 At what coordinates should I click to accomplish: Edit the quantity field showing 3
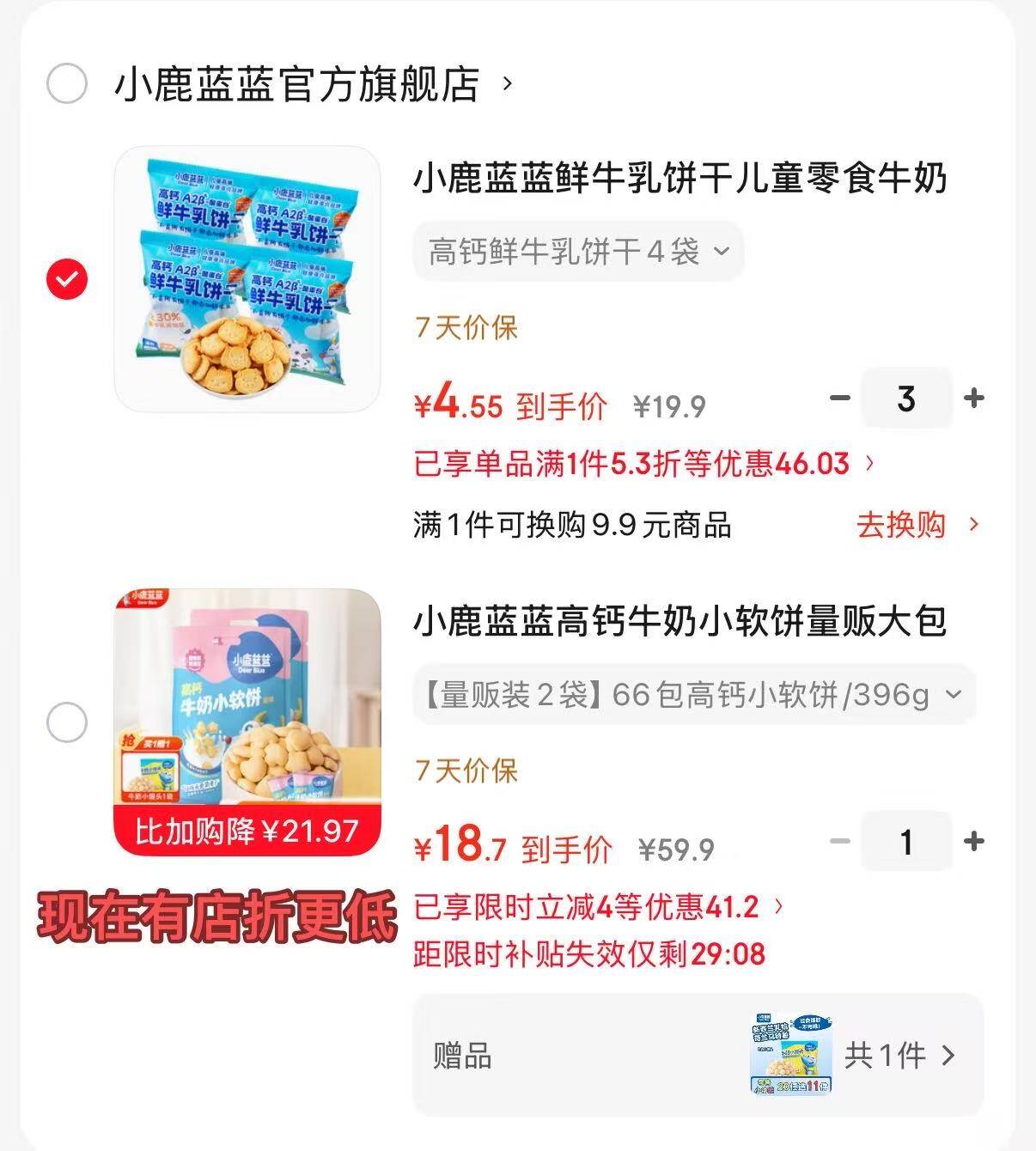point(906,398)
